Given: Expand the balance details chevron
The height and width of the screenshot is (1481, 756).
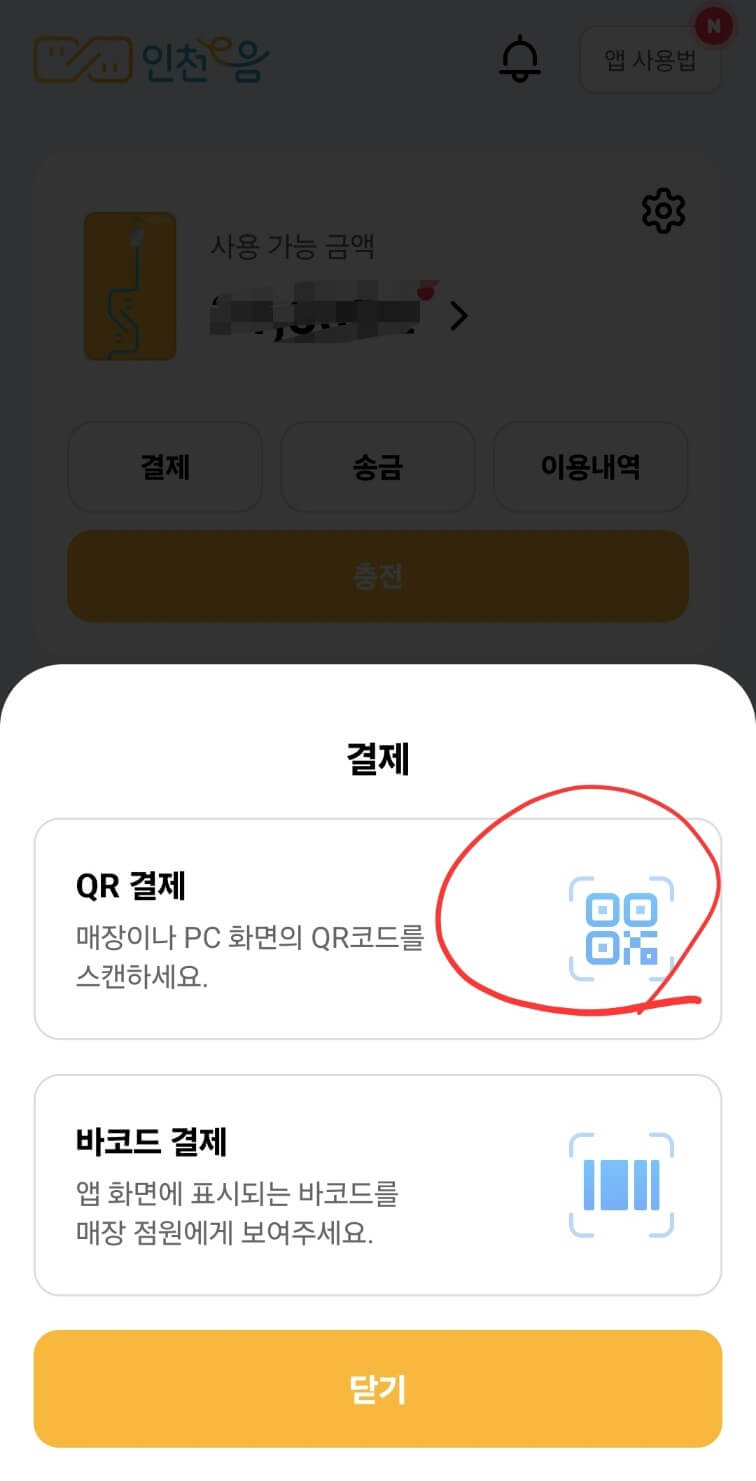Looking at the screenshot, I should click(460, 316).
